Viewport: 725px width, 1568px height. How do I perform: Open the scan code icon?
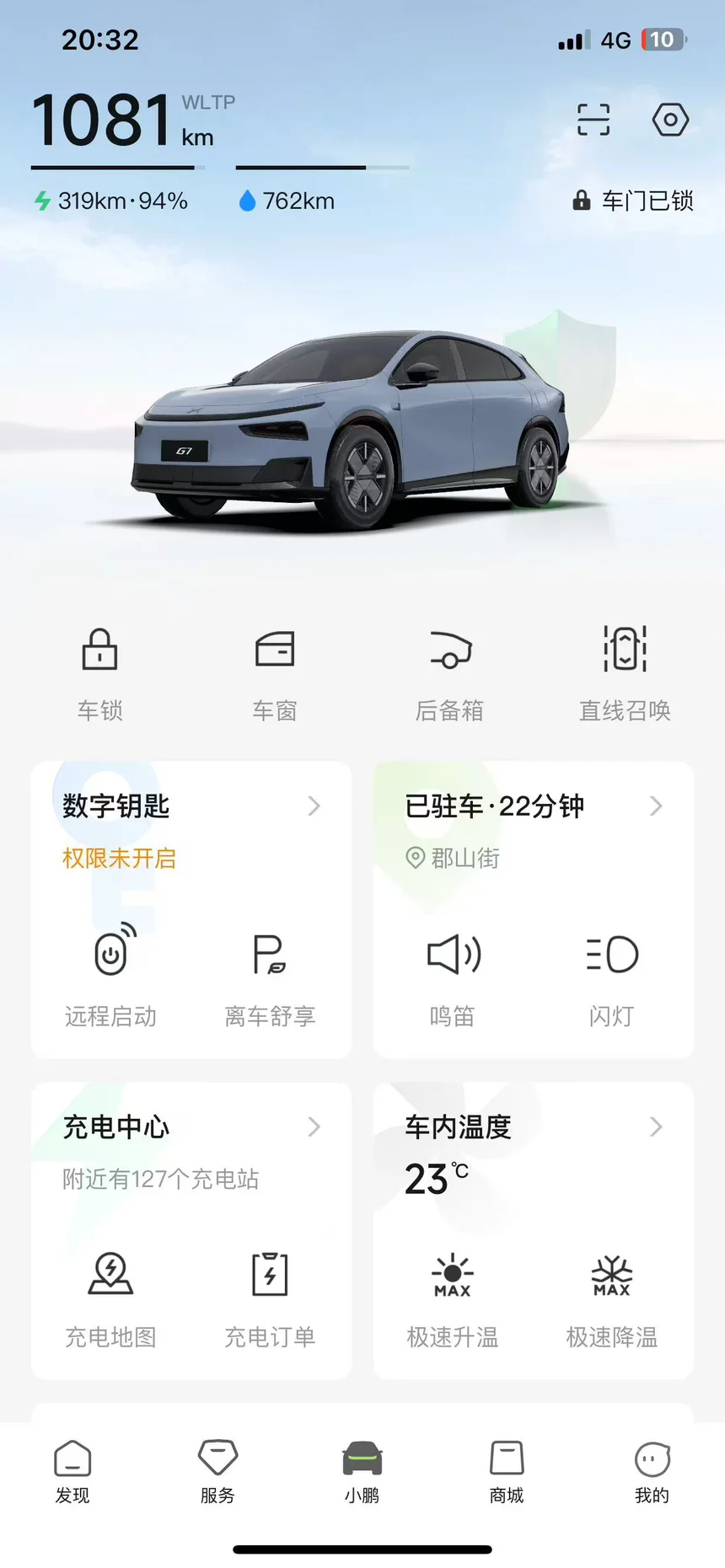593,120
